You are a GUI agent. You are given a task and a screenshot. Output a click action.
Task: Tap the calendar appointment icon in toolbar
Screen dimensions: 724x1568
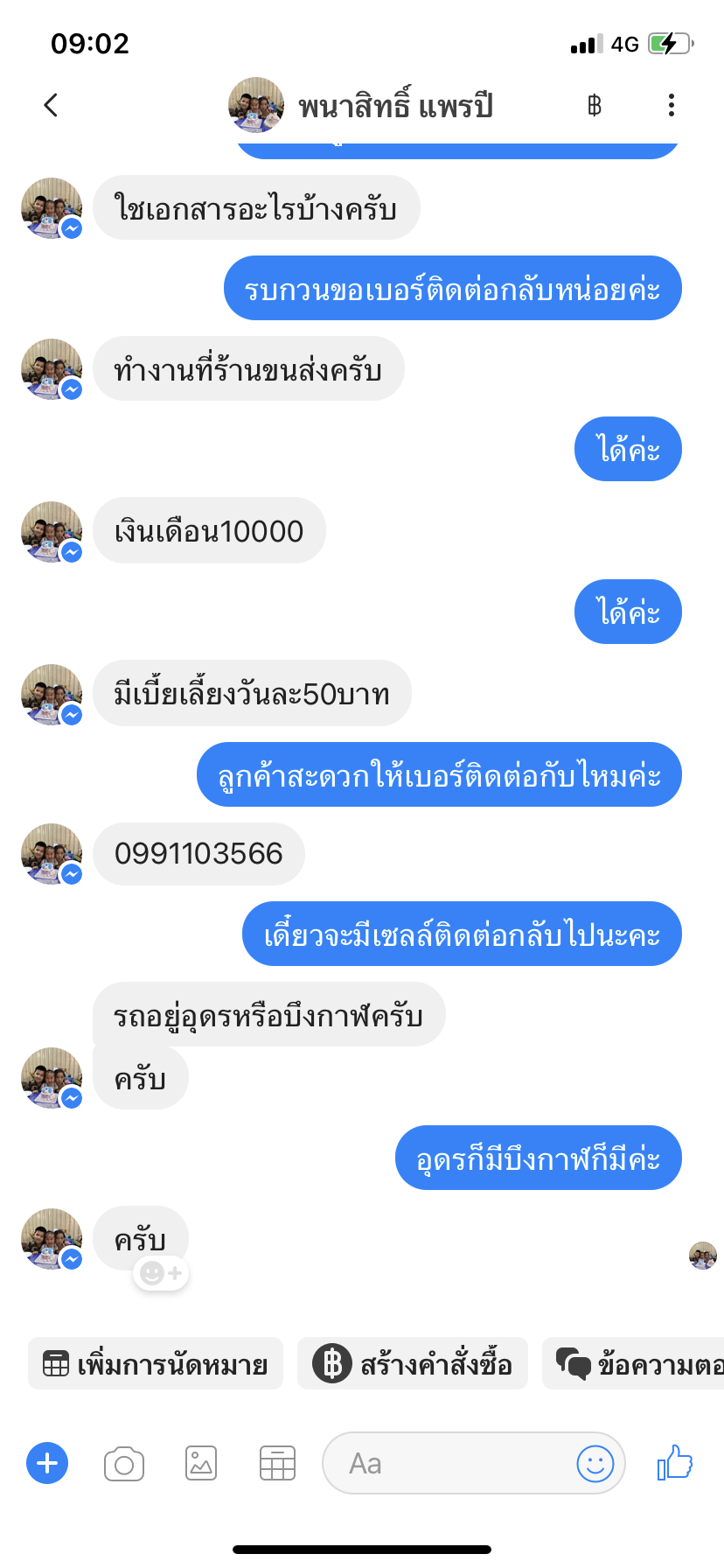click(277, 1463)
